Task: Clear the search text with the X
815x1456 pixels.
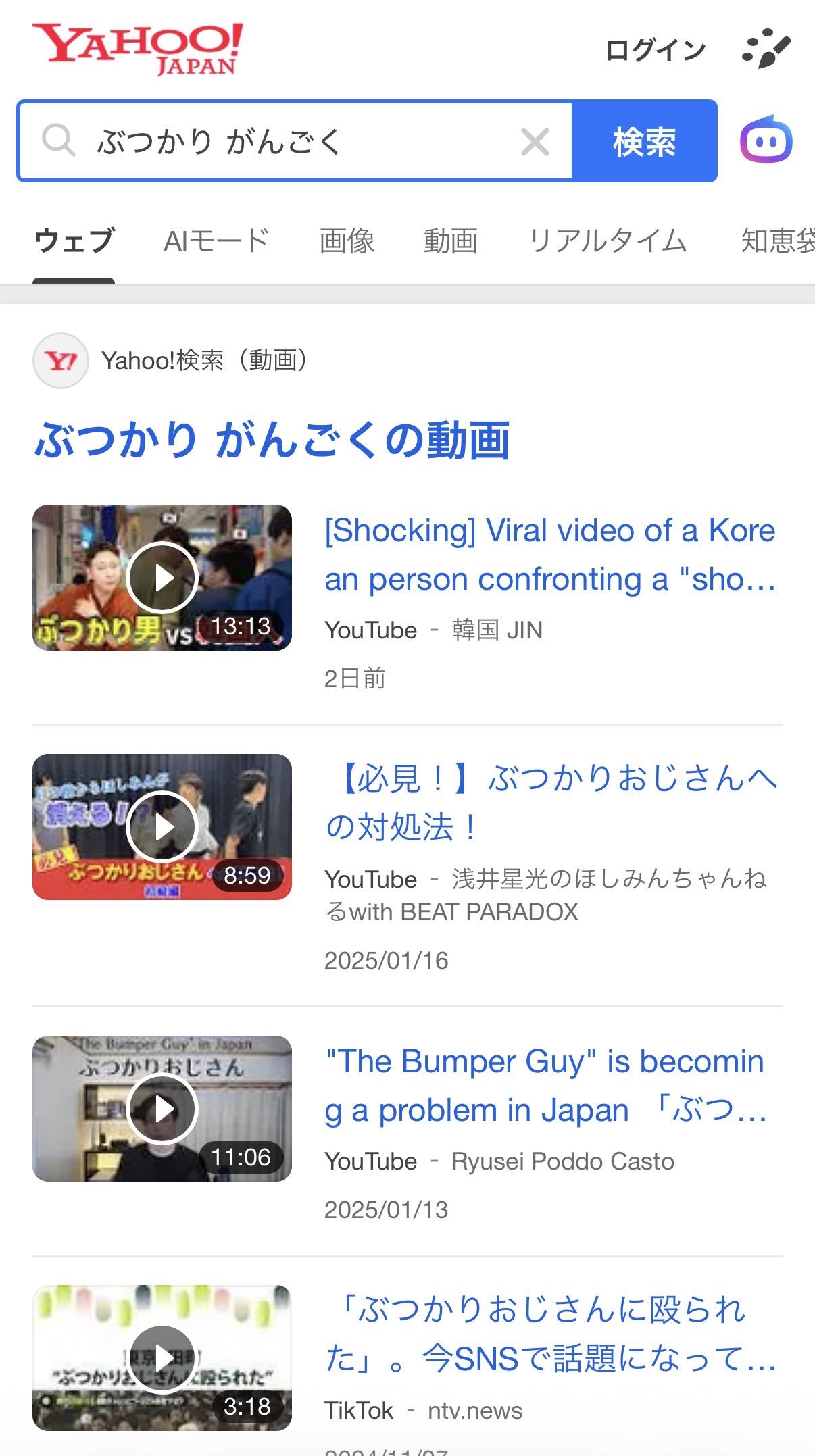Action: 535,142
